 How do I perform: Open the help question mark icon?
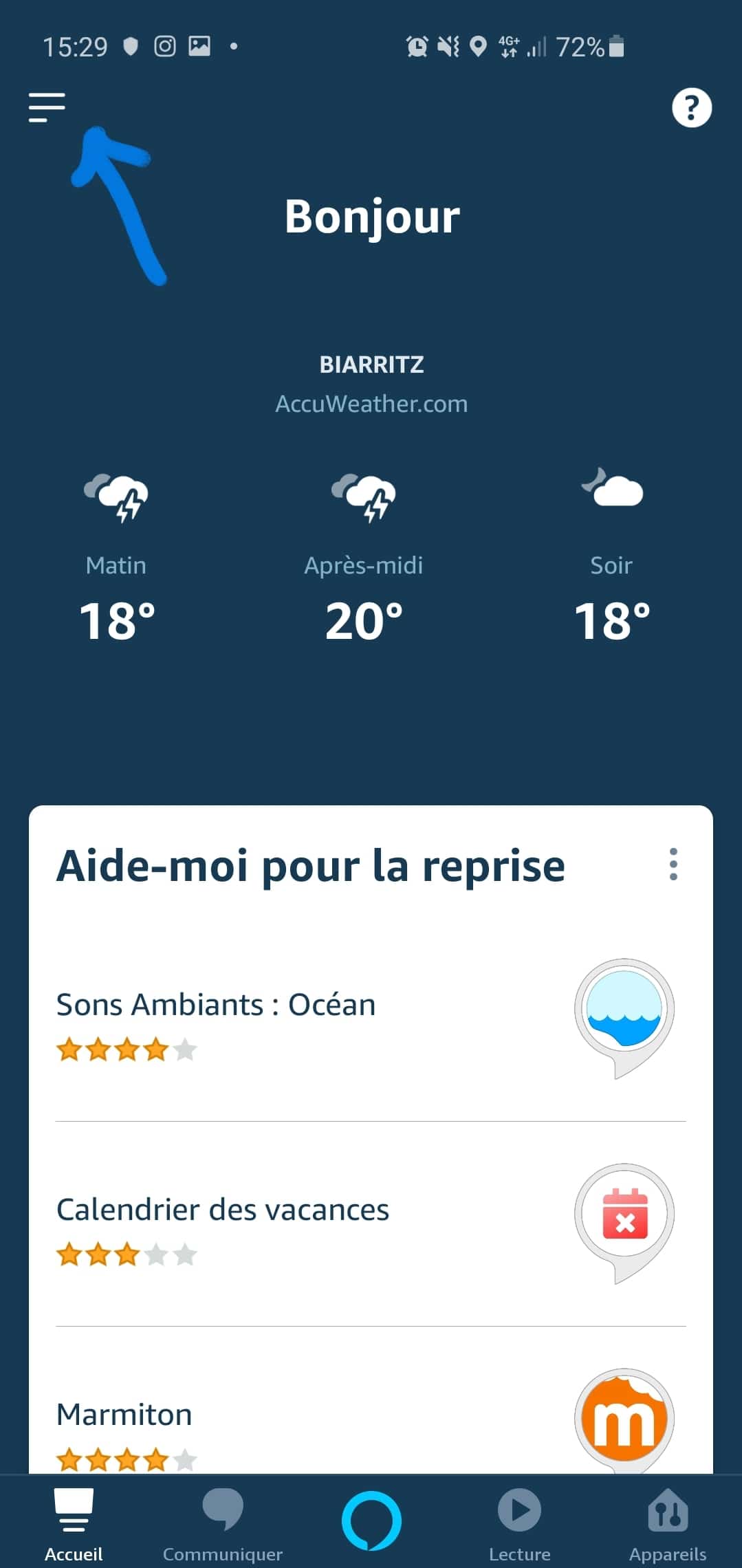pos(691,108)
